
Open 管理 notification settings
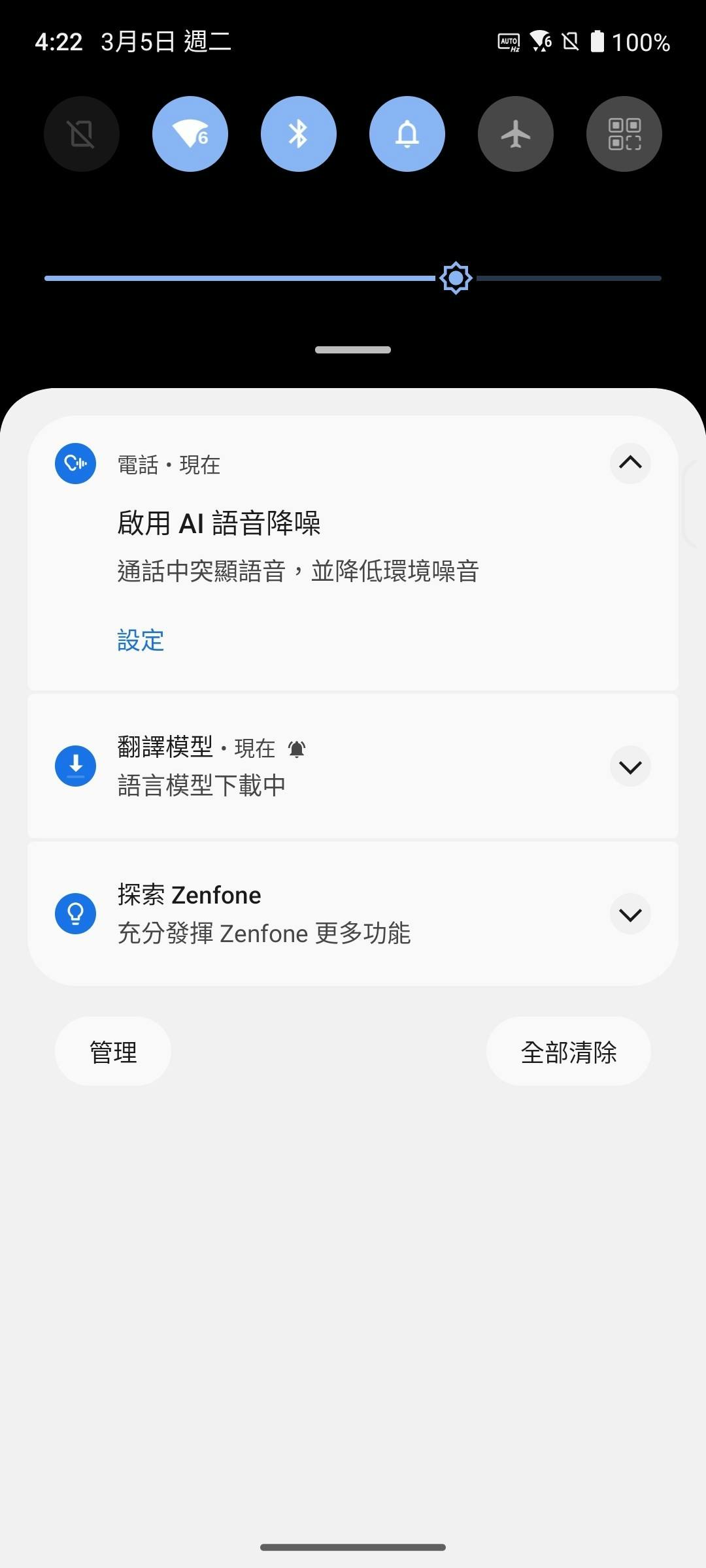click(x=113, y=1052)
